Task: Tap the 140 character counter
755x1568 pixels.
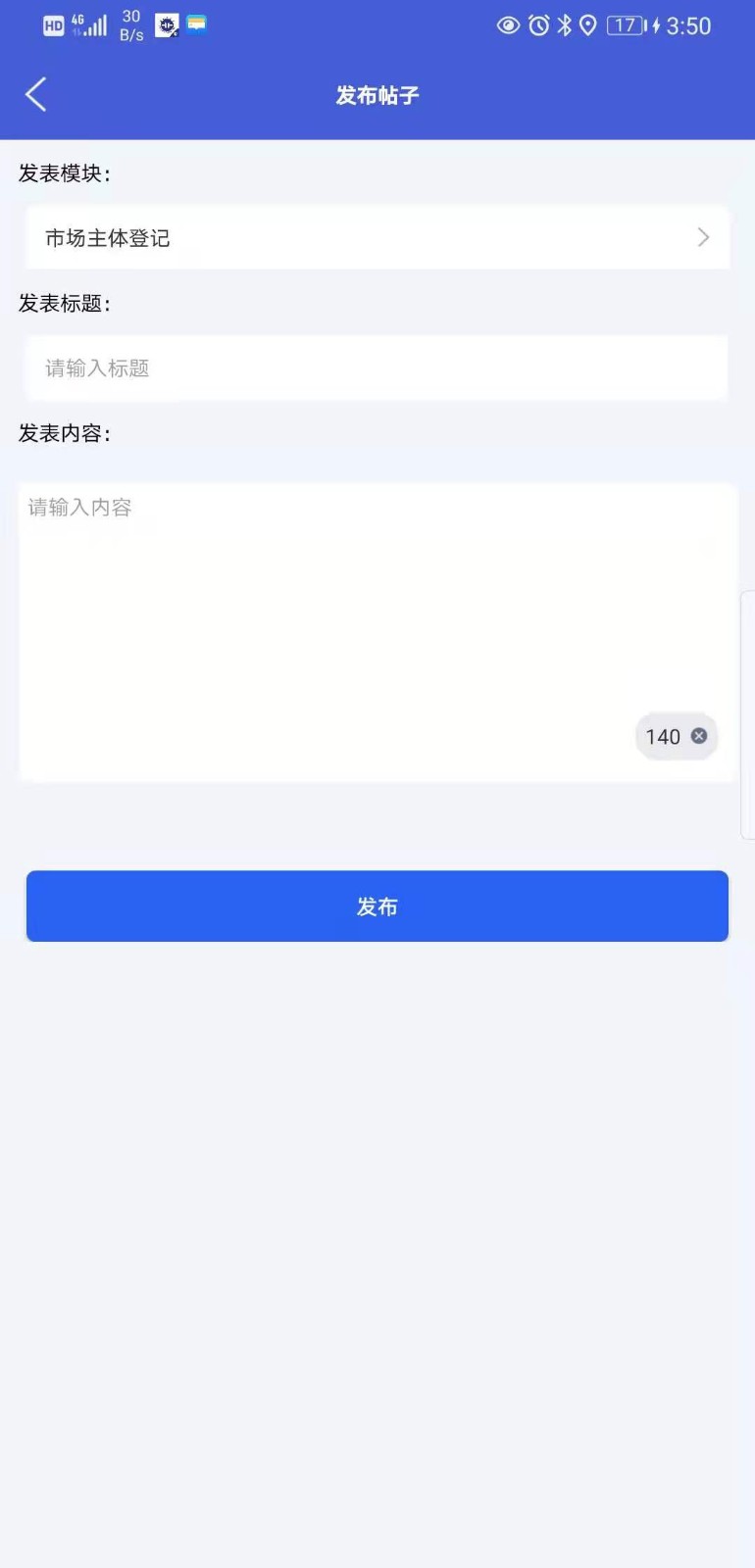Action: pos(665,736)
